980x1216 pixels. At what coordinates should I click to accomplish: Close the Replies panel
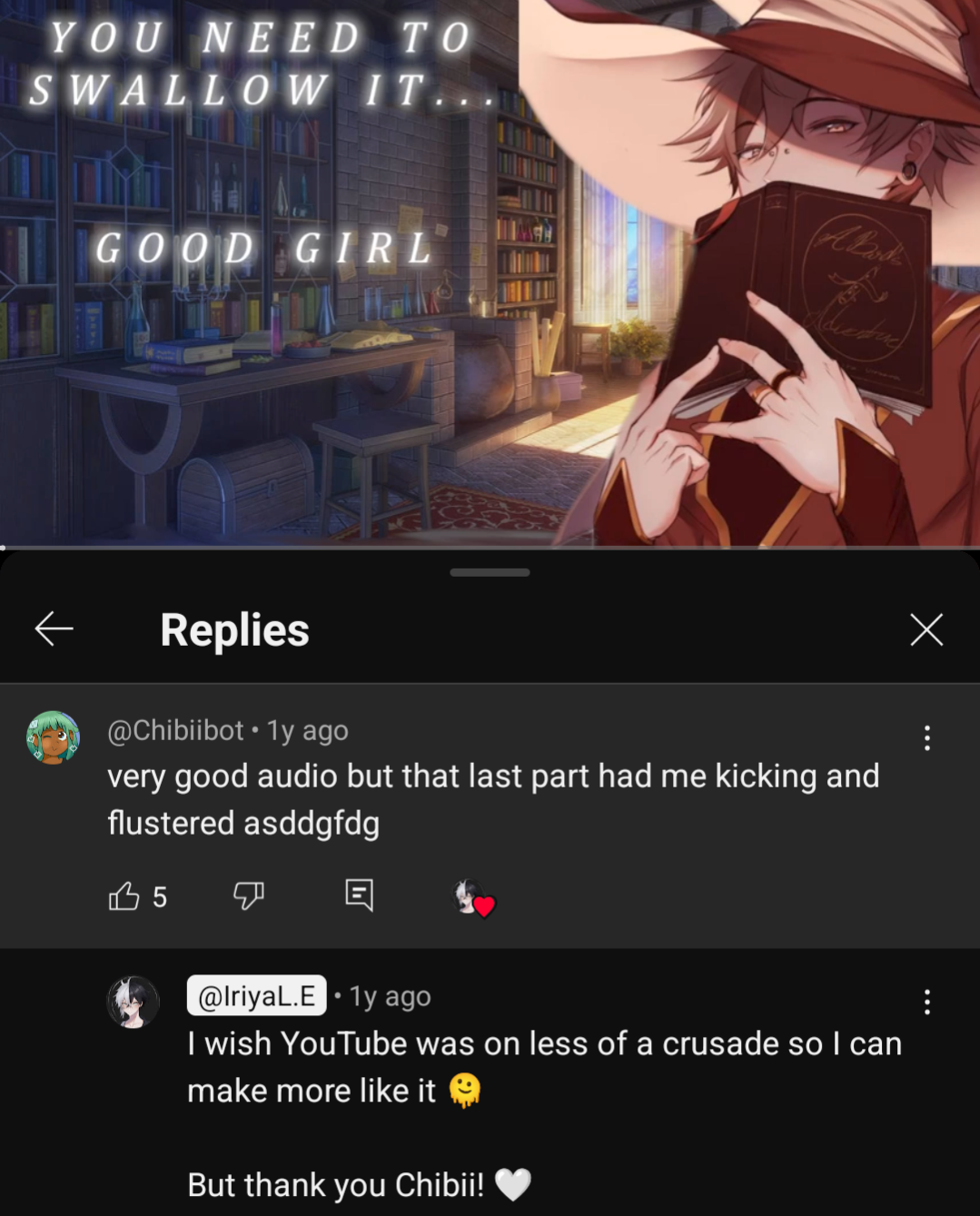click(x=926, y=628)
